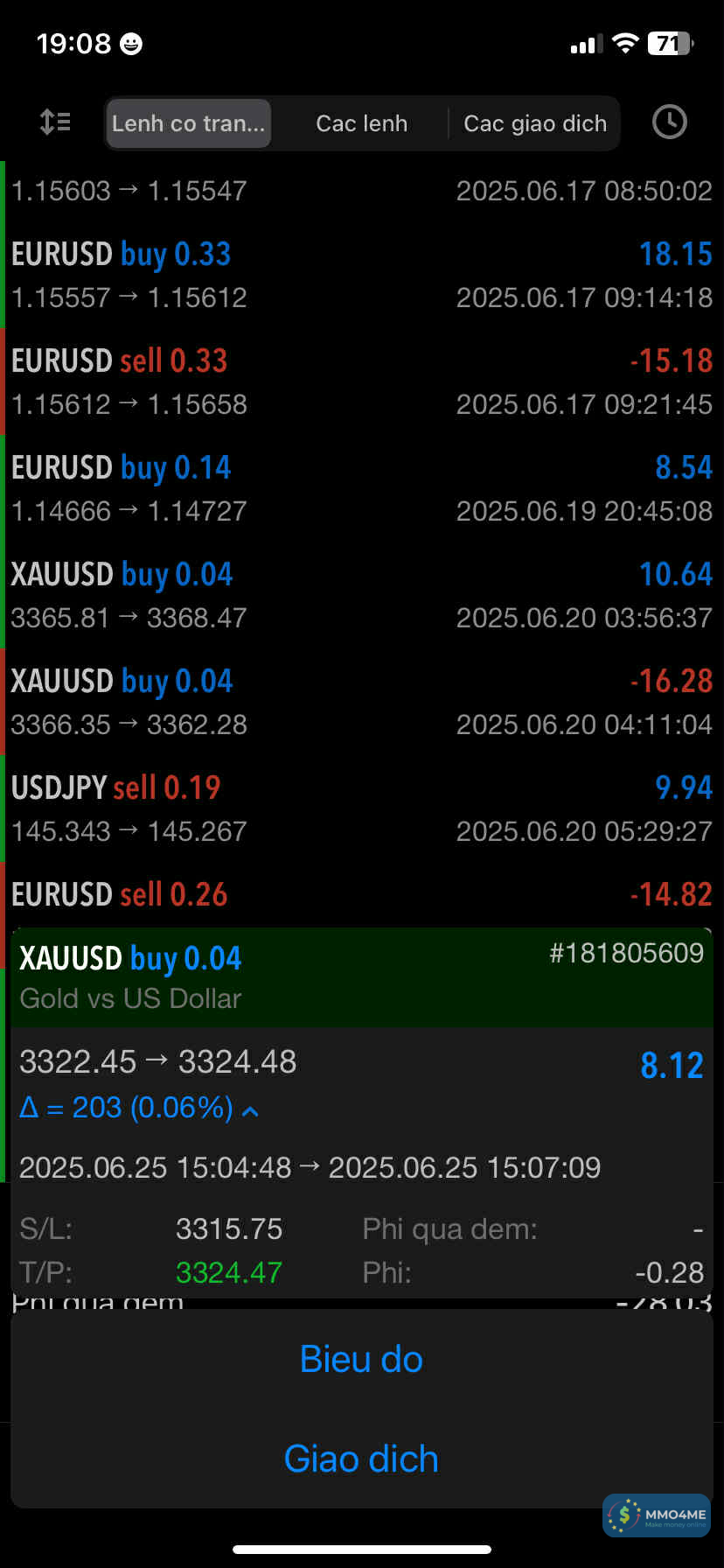Open the EURUSD buy 0.14 trade
724x1568 pixels.
(361, 487)
